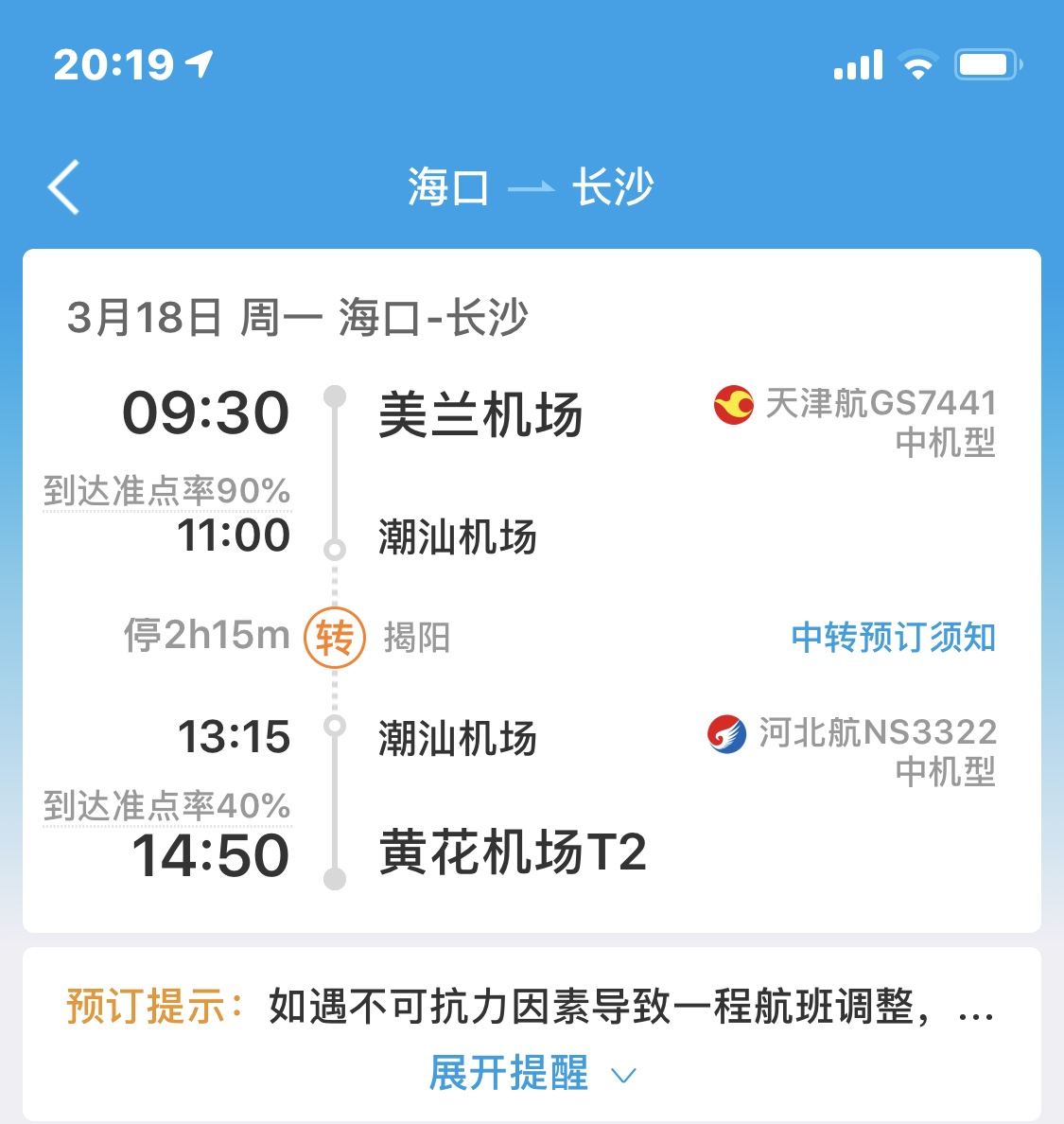Click the Hebei Airlines logo icon

click(724, 732)
